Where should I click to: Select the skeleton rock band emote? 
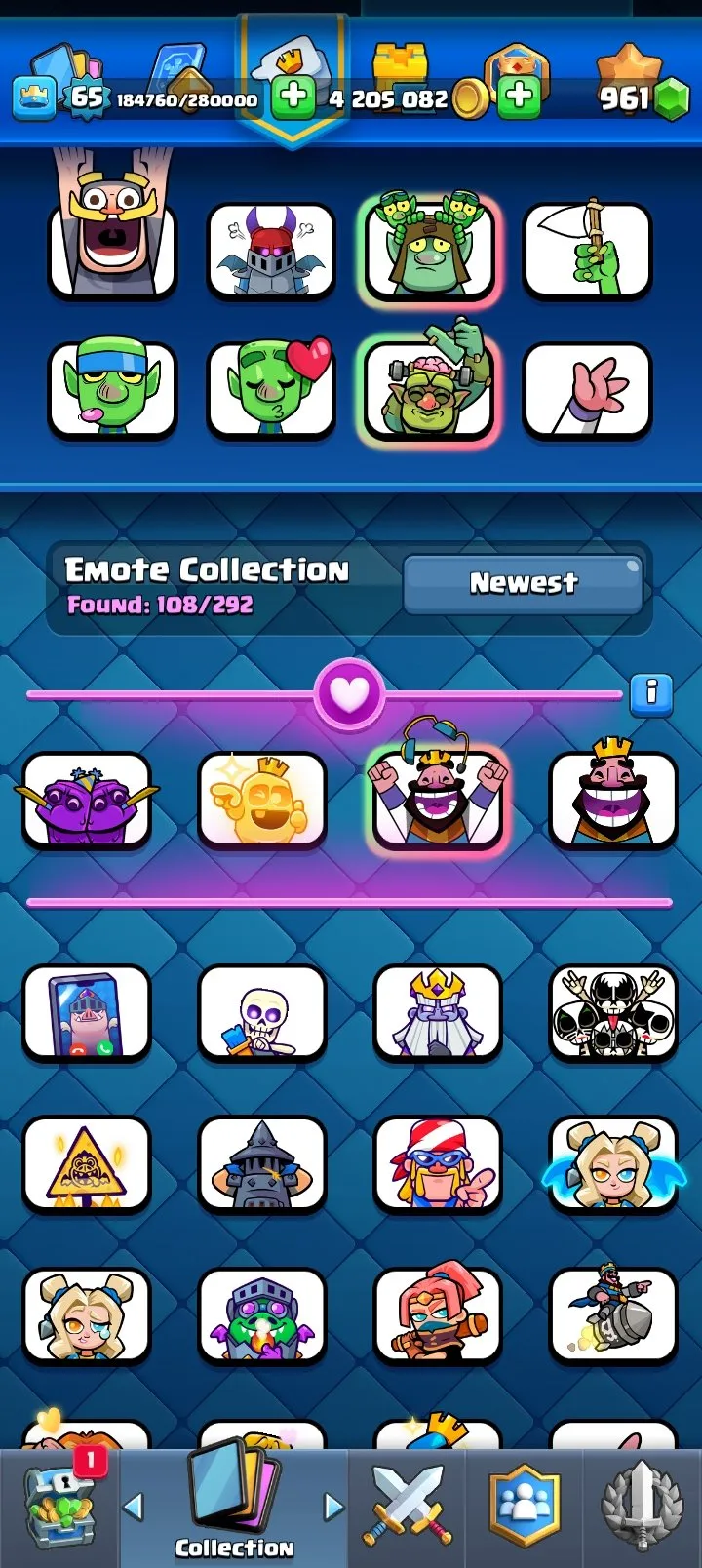613,1013
